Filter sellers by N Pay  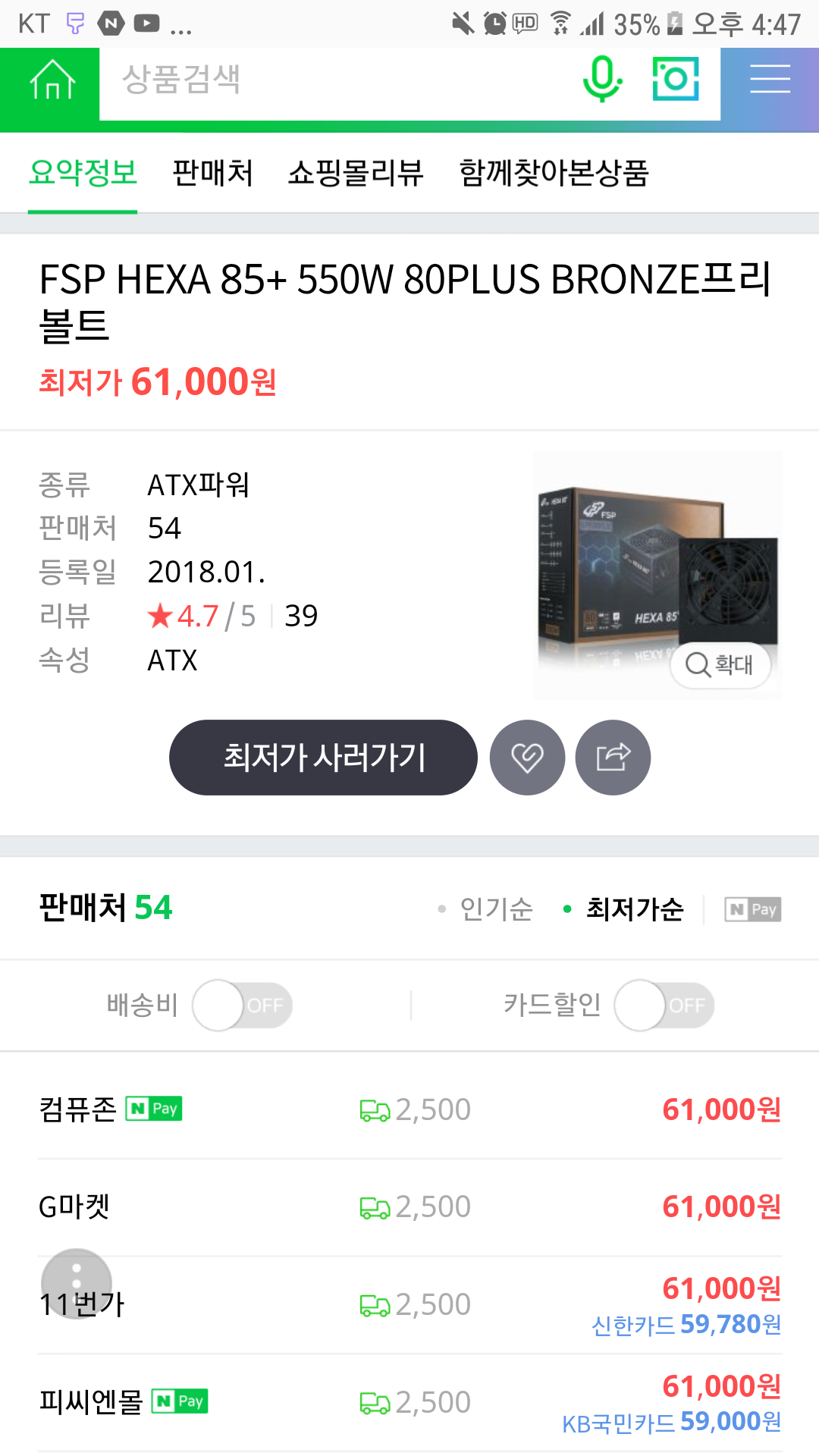click(x=752, y=909)
